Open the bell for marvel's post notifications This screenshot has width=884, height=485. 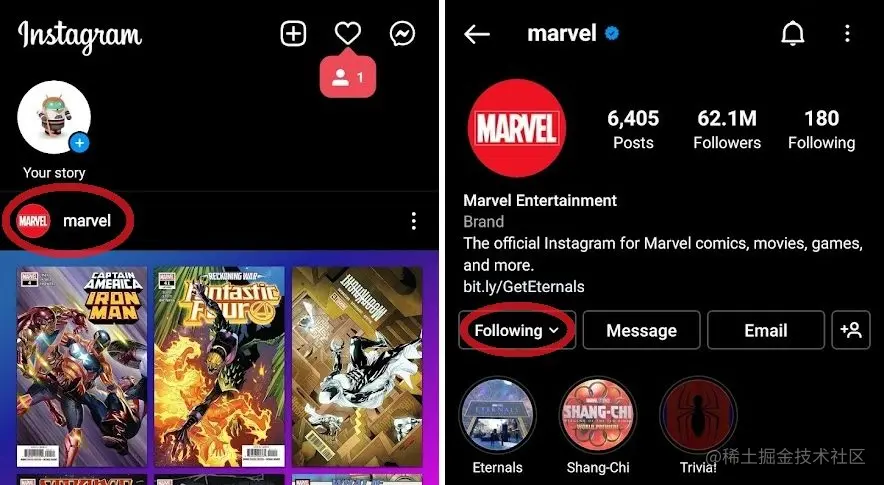(x=792, y=34)
